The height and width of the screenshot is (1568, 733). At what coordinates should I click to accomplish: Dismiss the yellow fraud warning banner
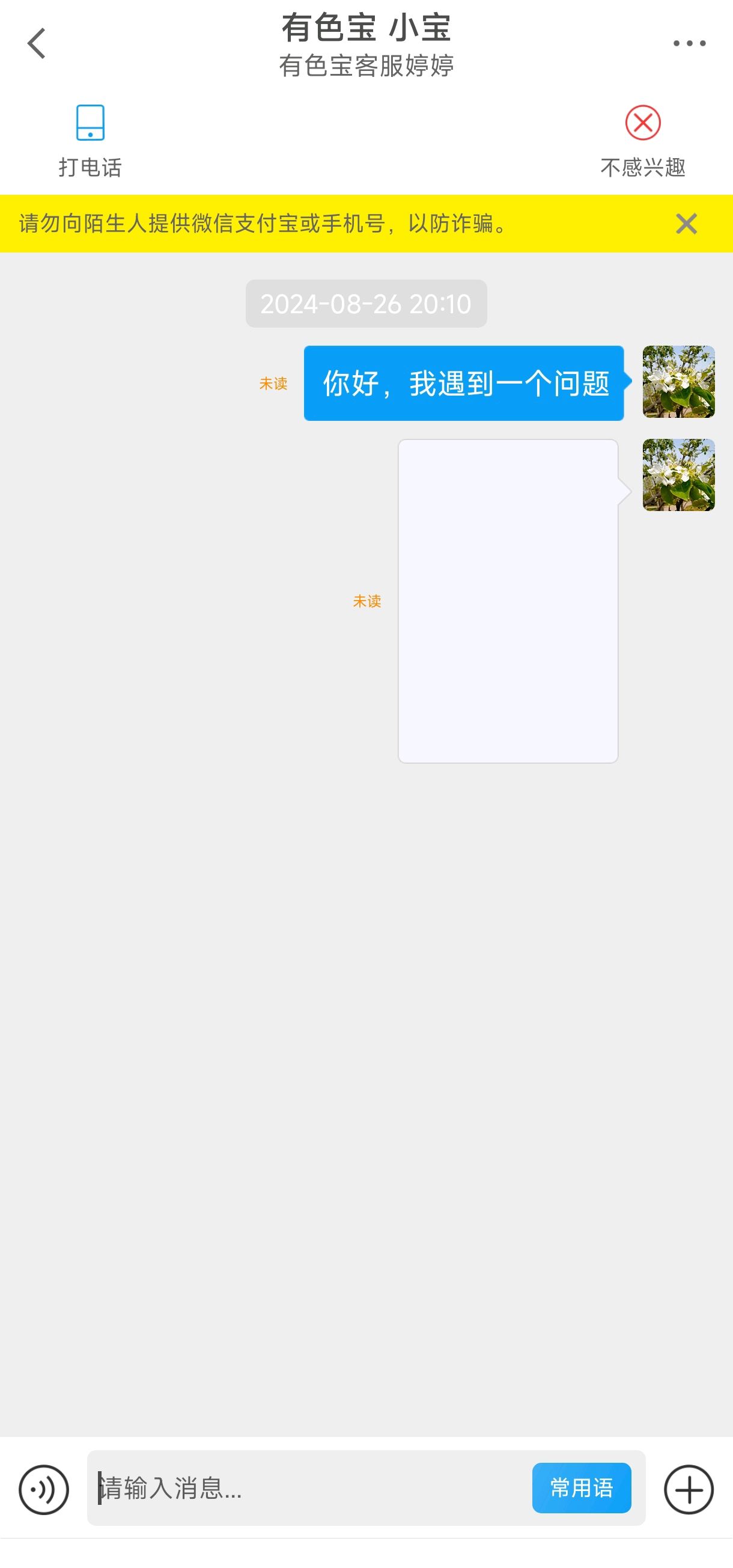[686, 224]
